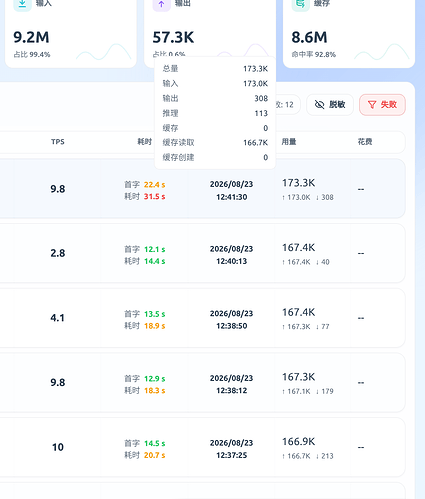Viewport: 425px width, 499px height.
Task: Open the log row timed 12:38:50
Action: [x=202, y=318]
